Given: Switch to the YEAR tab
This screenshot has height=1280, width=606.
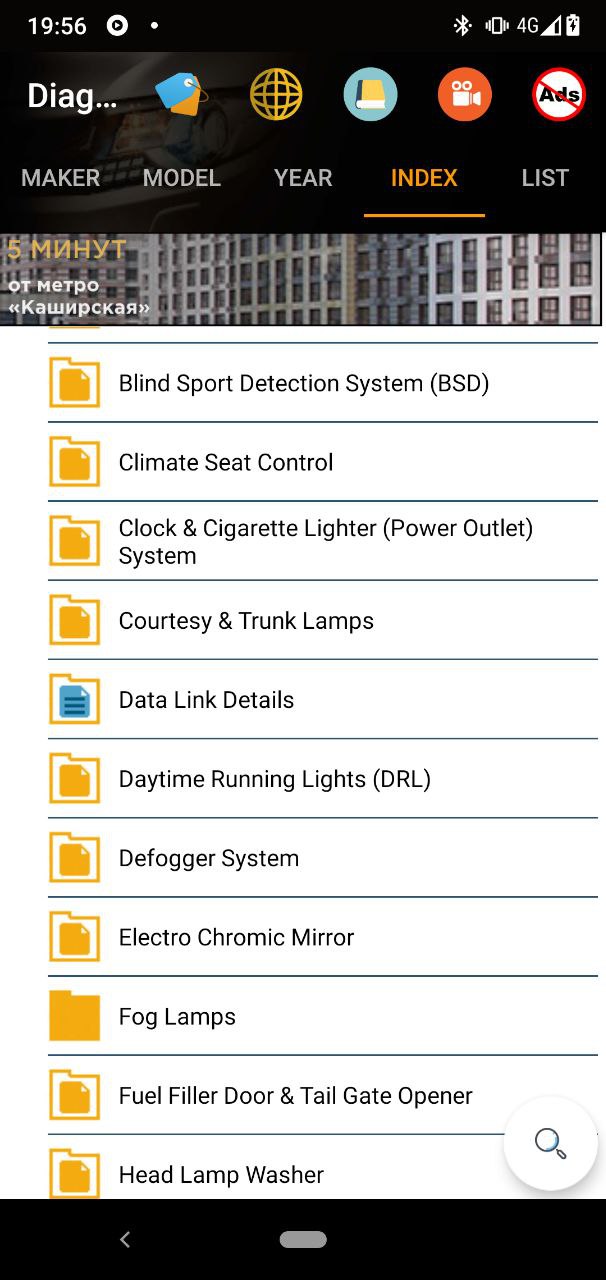Looking at the screenshot, I should pos(303,178).
